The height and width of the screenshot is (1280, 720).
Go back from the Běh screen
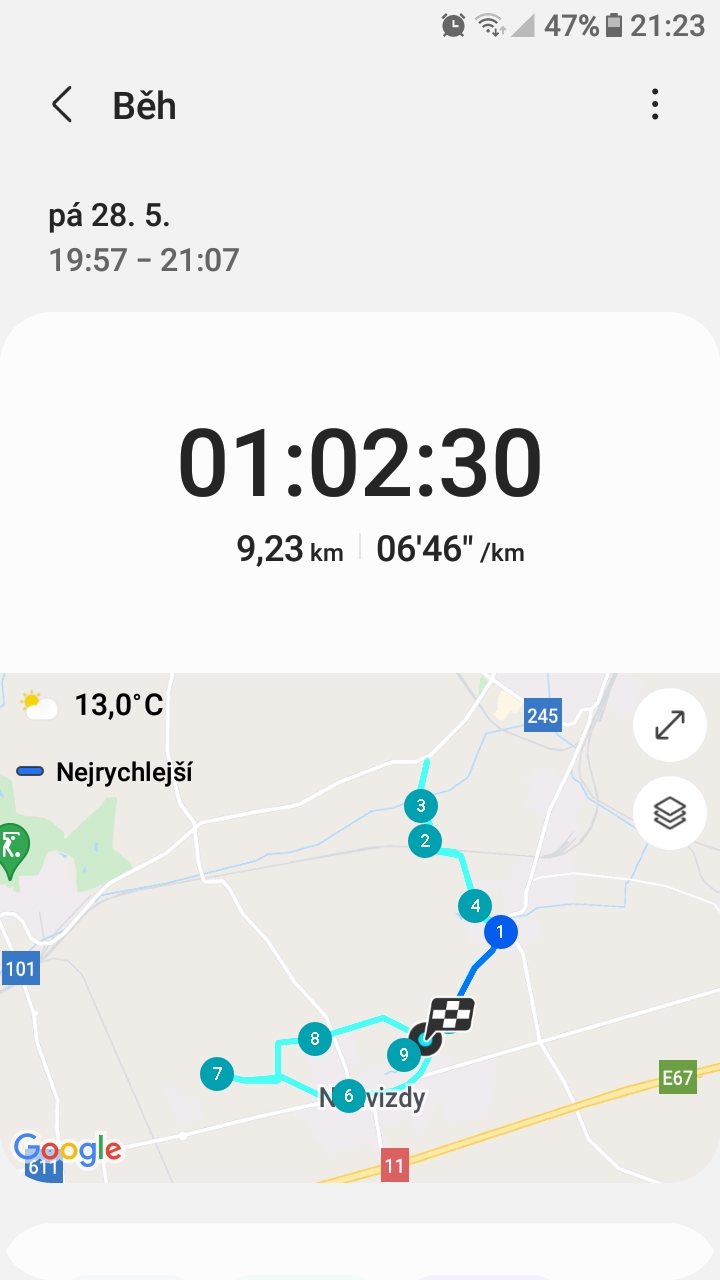(62, 105)
